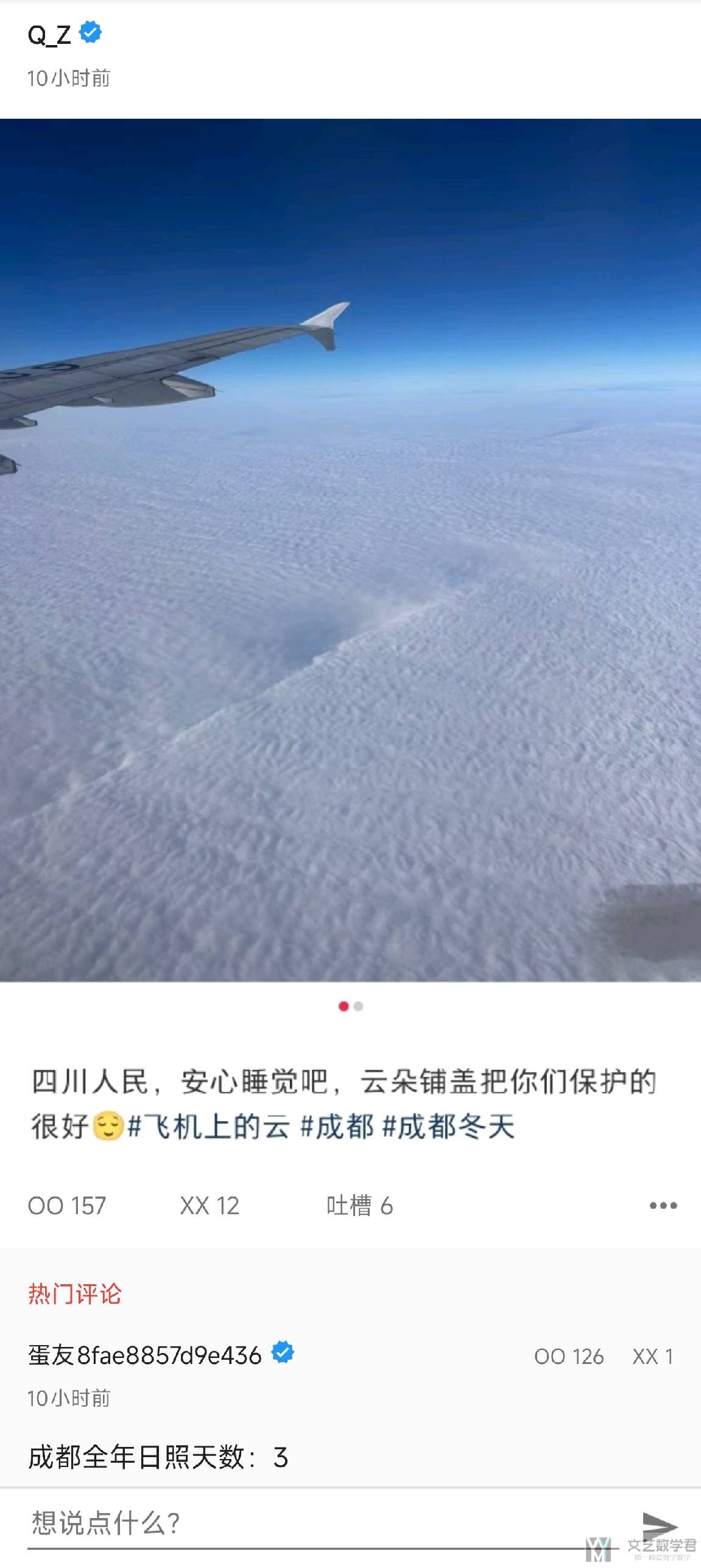This screenshot has height=1568, width=701.
Task: Open commenter 蛋友8fae8857d9e436's profile
Action: 145,1355
